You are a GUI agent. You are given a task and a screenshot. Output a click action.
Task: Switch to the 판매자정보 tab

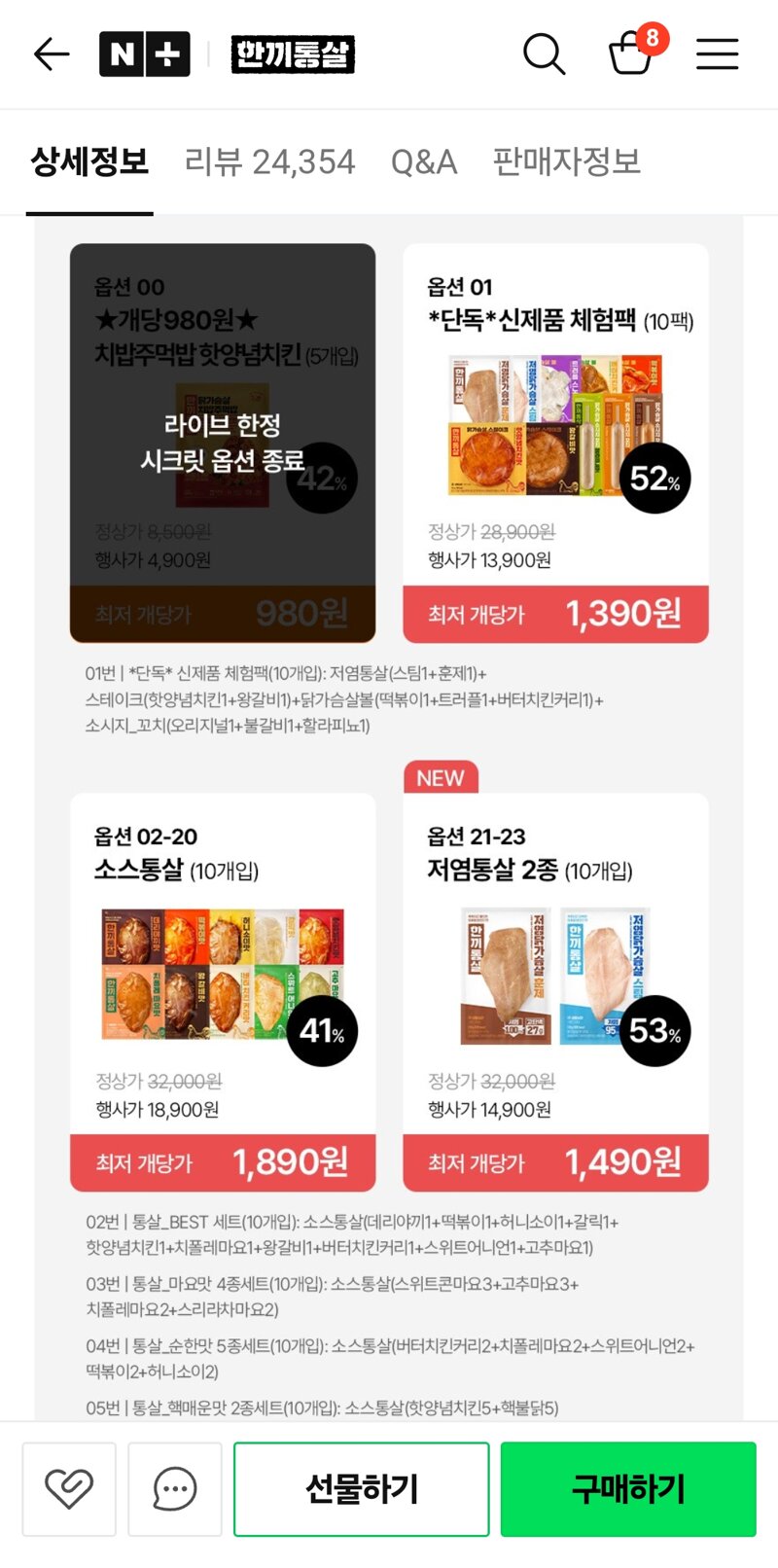coord(567,161)
